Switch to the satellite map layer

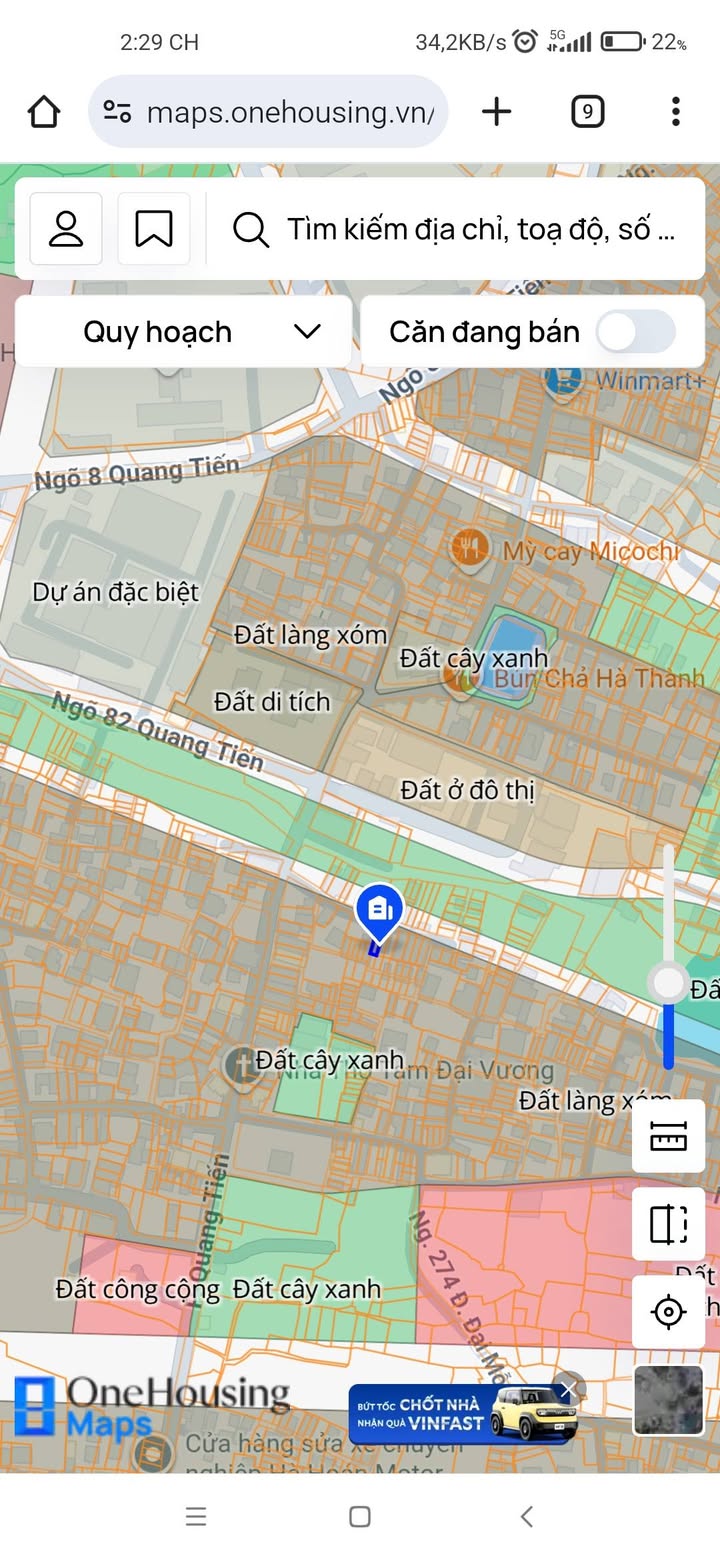pos(669,1400)
